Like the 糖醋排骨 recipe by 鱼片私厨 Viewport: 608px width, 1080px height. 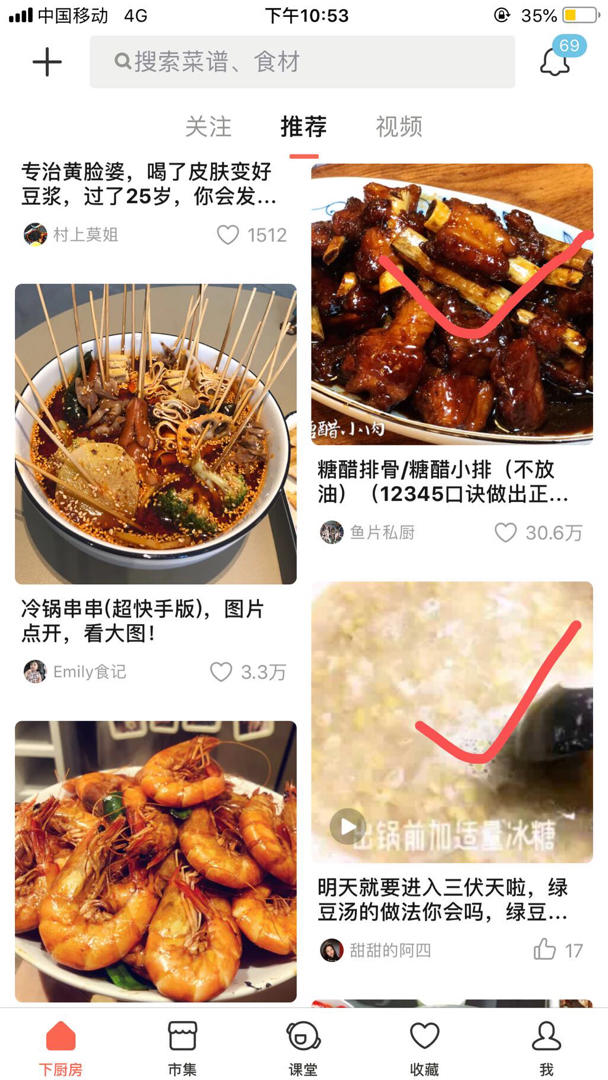click(506, 533)
